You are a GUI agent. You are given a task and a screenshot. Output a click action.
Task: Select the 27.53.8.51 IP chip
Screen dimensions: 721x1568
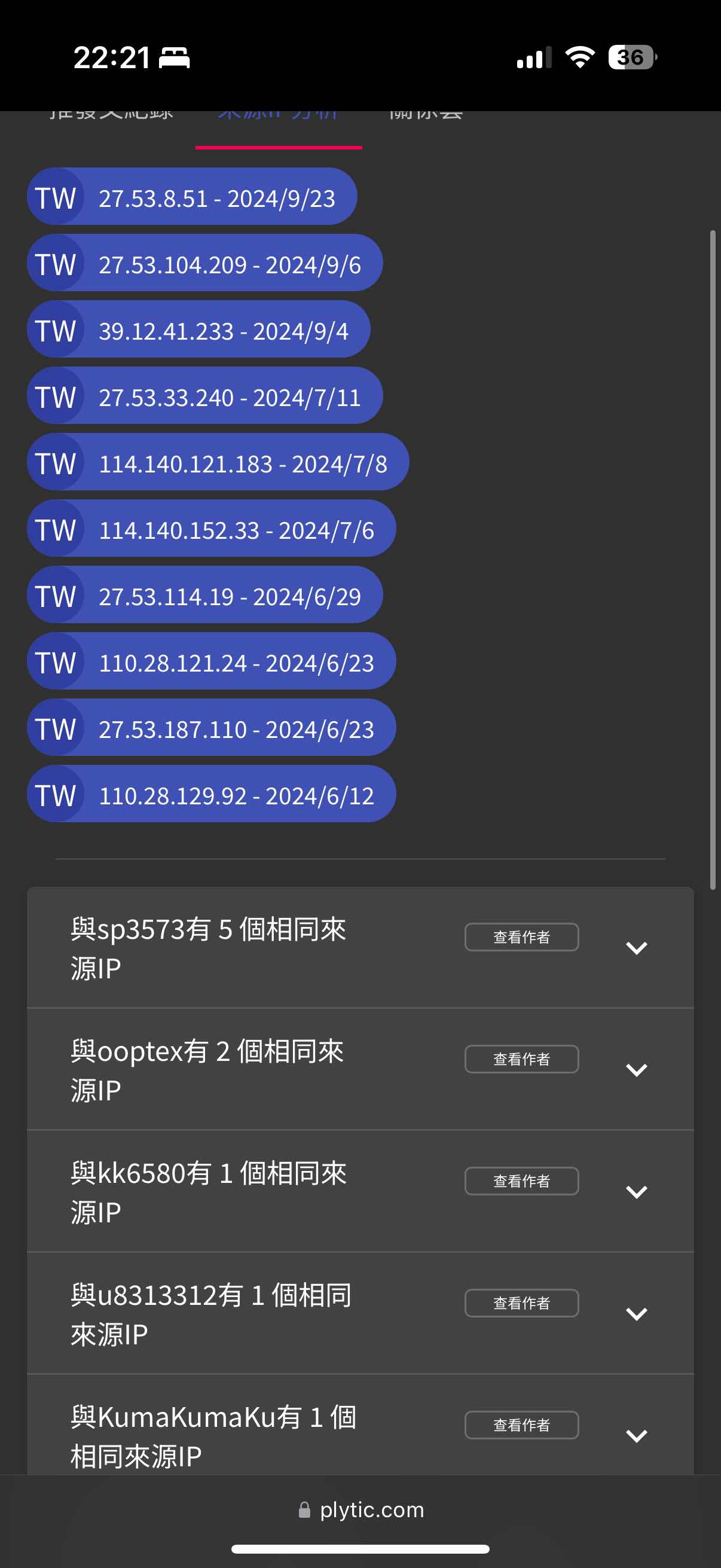[x=192, y=197]
